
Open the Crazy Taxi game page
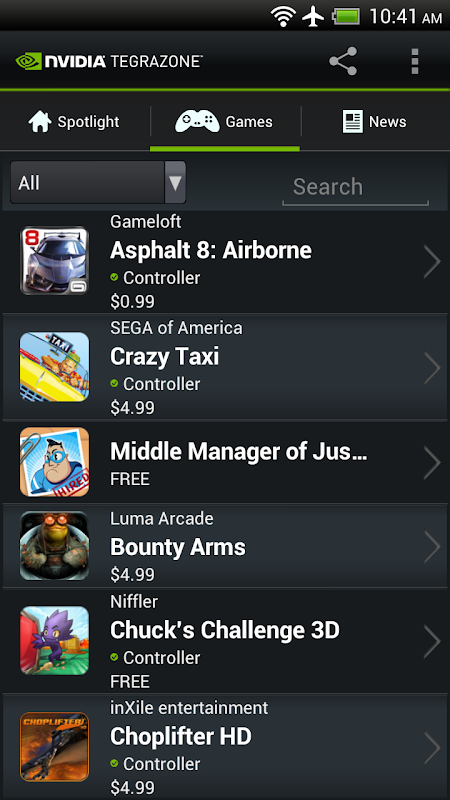point(225,367)
